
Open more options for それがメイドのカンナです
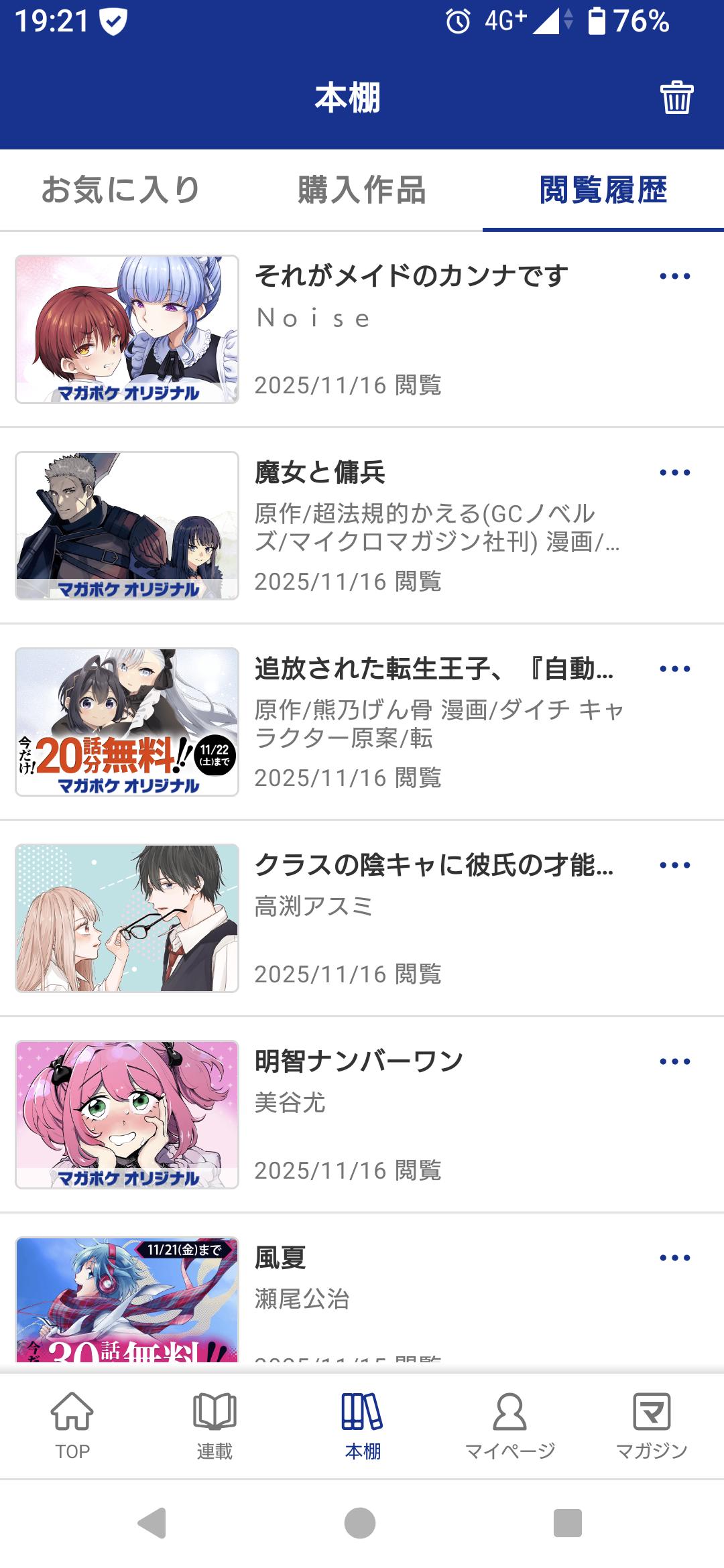click(x=674, y=276)
